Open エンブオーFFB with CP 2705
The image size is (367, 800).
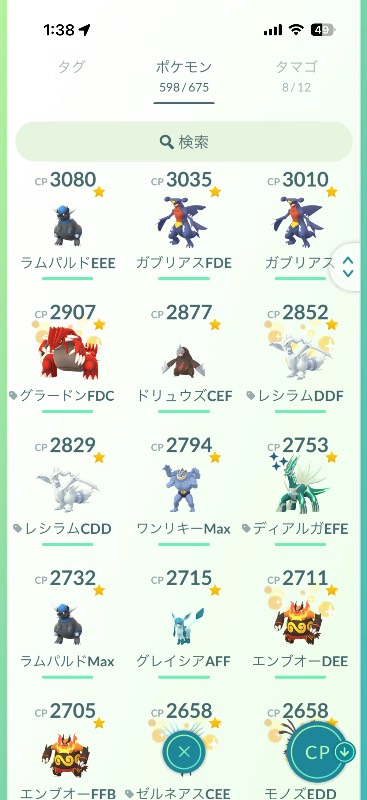[x=67, y=750]
